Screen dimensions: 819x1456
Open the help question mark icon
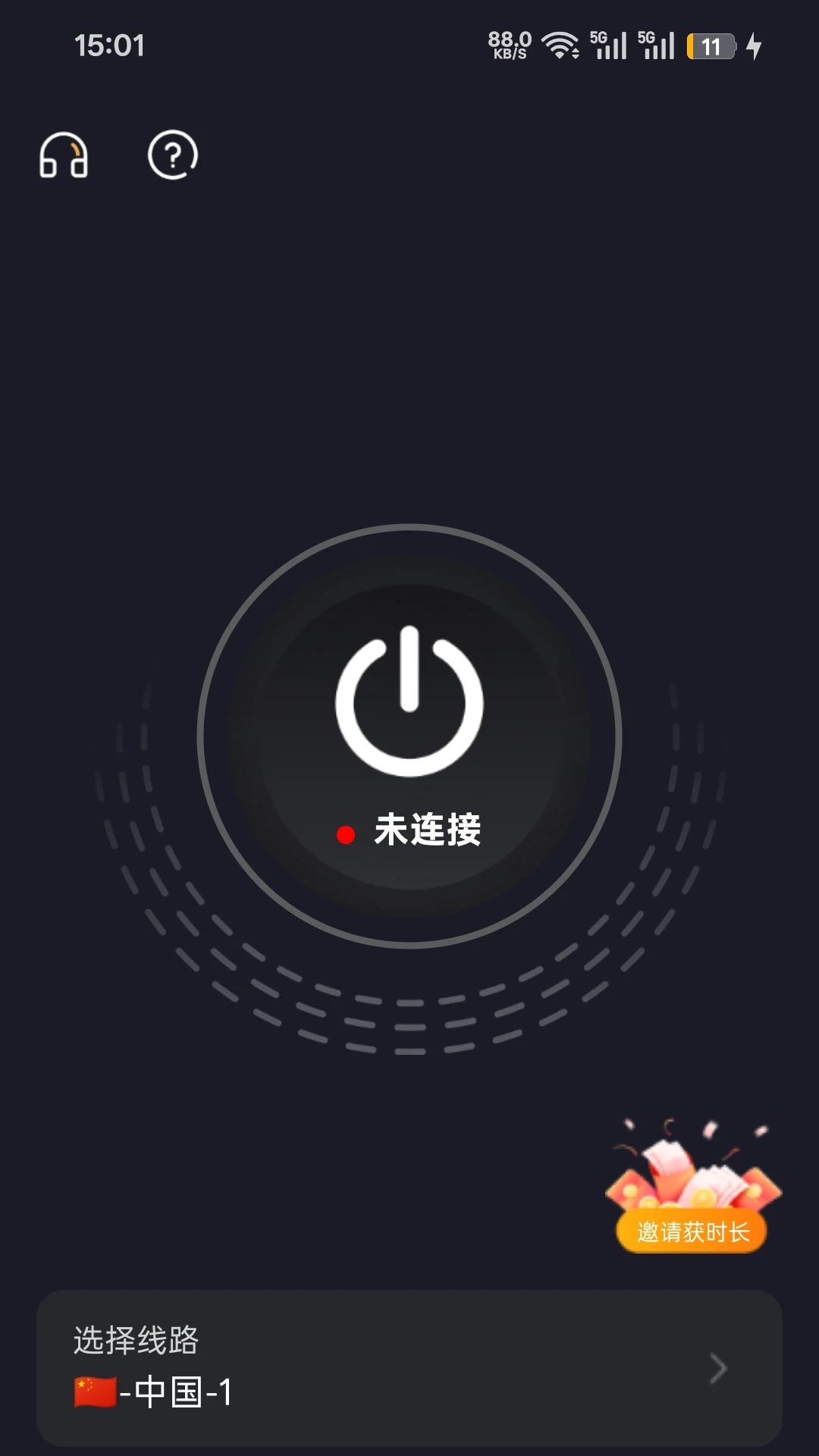[x=173, y=155]
